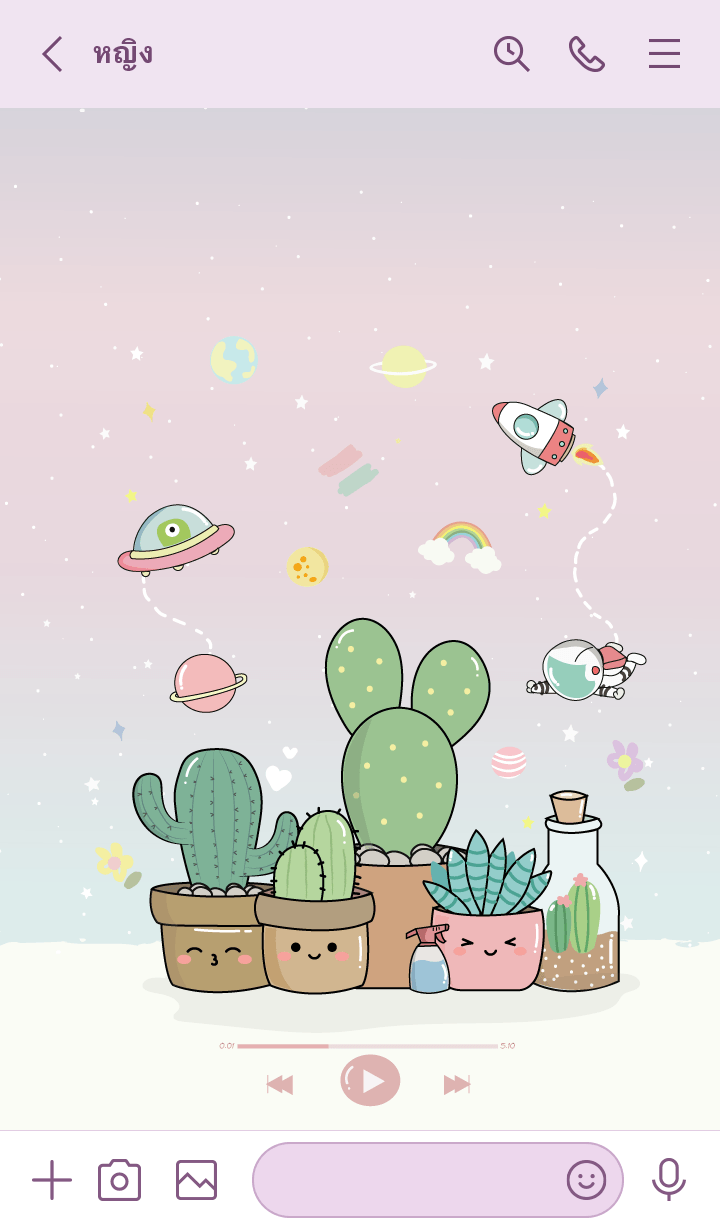The width and height of the screenshot is (720, 1232).
Task: Search within this chat
Action: coord(511,54)
